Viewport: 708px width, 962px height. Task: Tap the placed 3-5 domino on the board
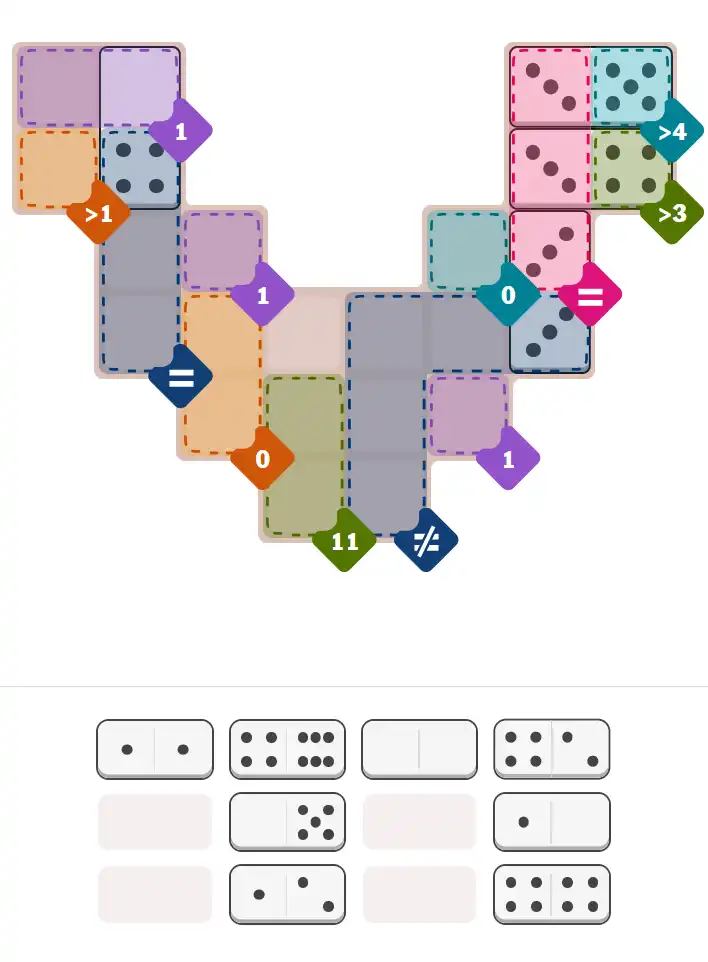click(590, 87)
